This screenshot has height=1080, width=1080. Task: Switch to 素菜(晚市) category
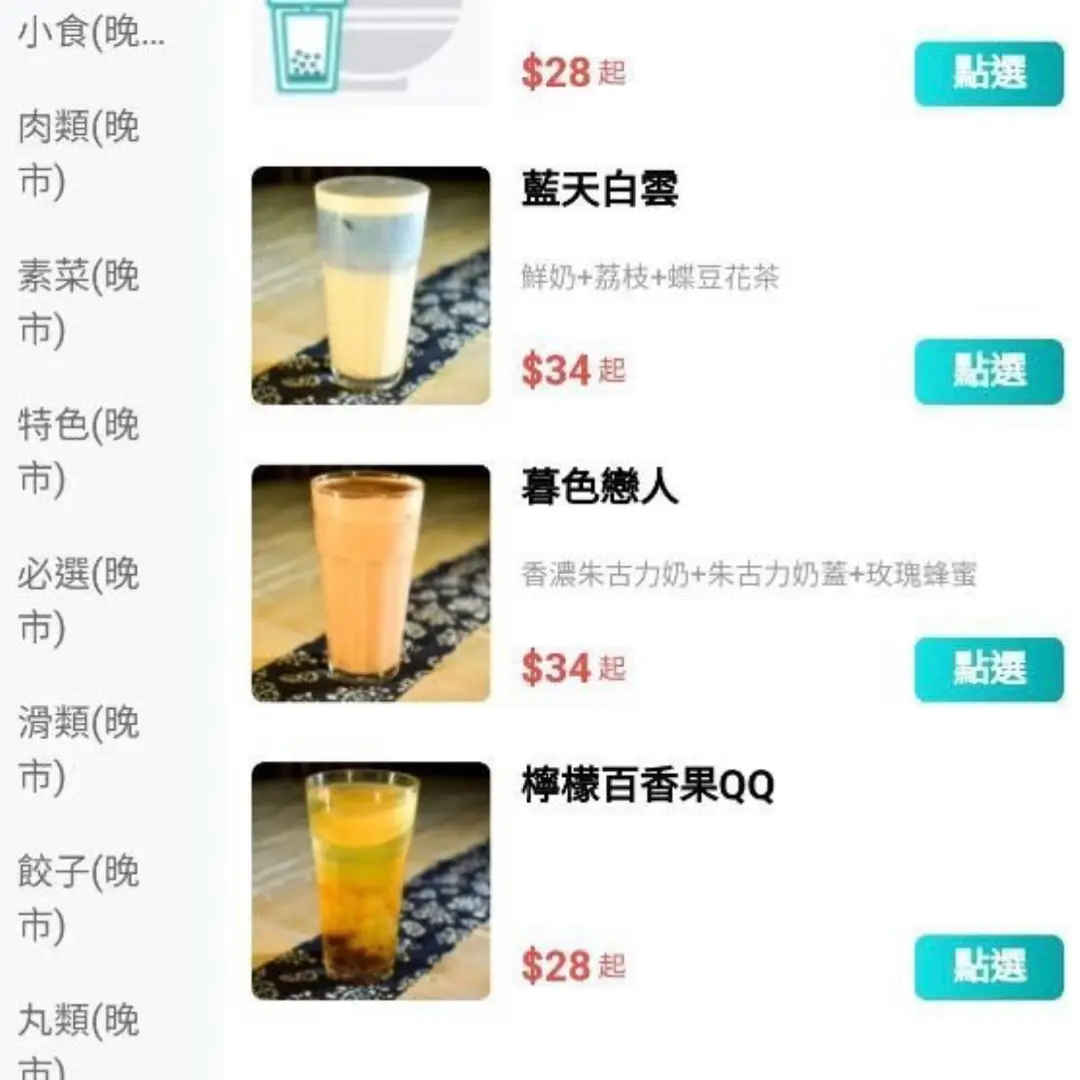78,303
